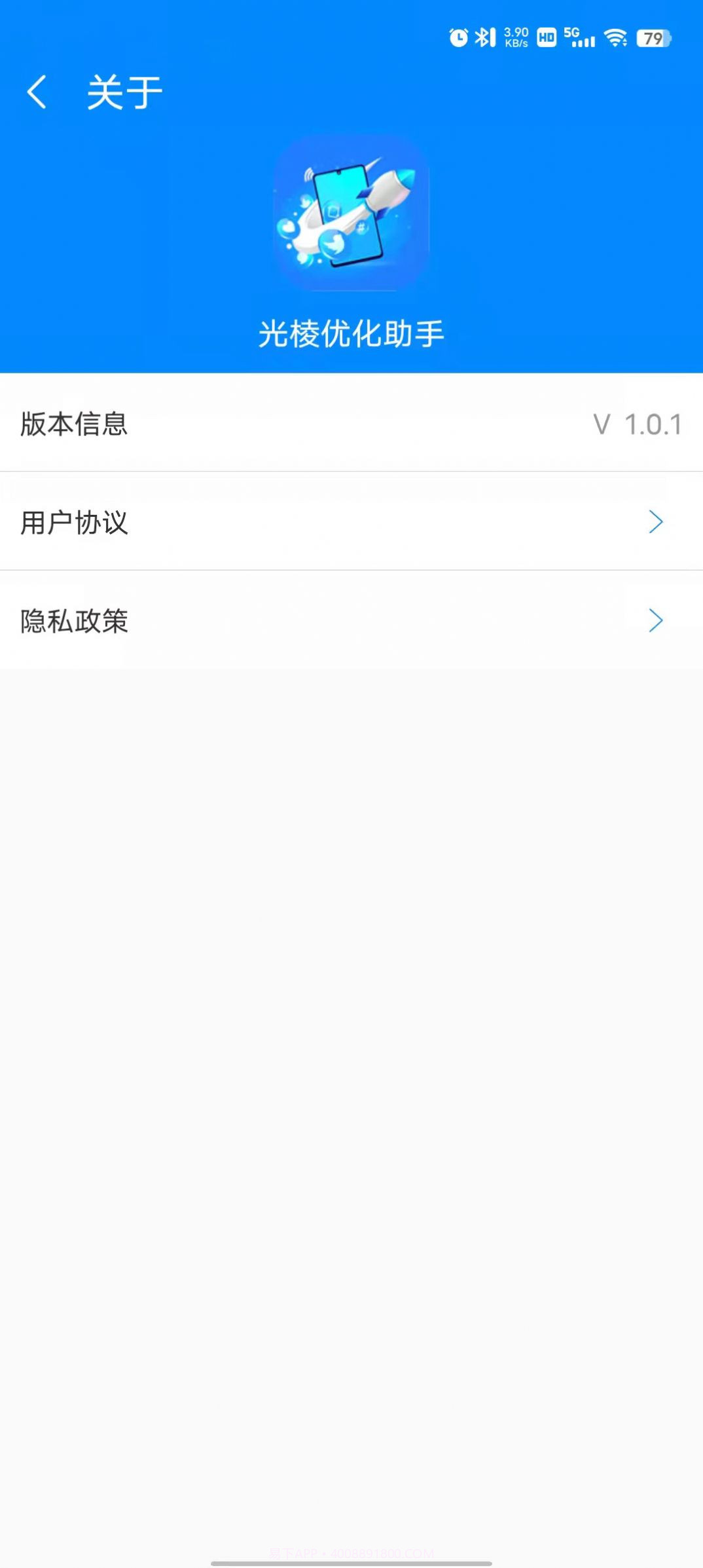Select the 关于 title in the header
This screenshot has height=1568, width=703.
coord(124,90)
